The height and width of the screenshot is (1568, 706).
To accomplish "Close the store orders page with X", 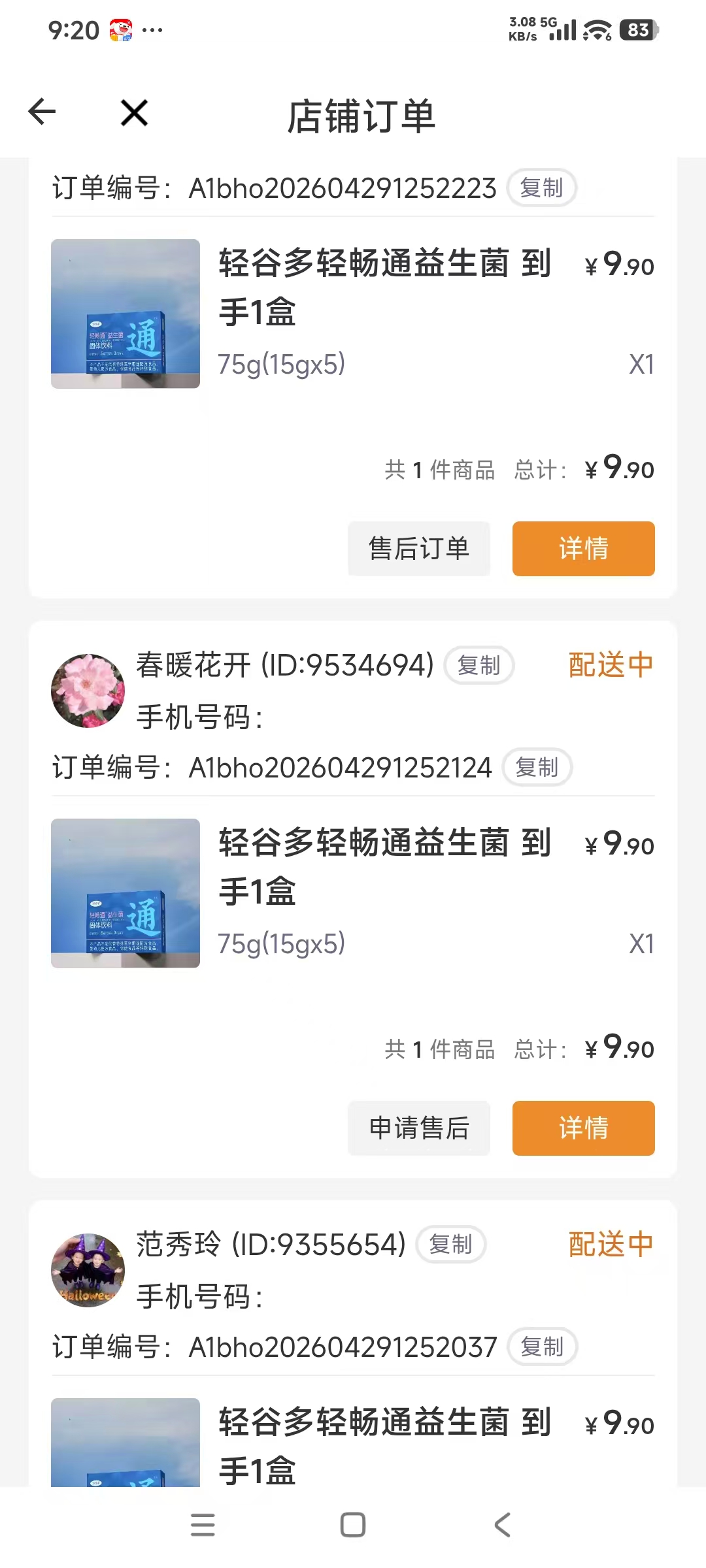I will pyautogui.click(x=135, y=112).
